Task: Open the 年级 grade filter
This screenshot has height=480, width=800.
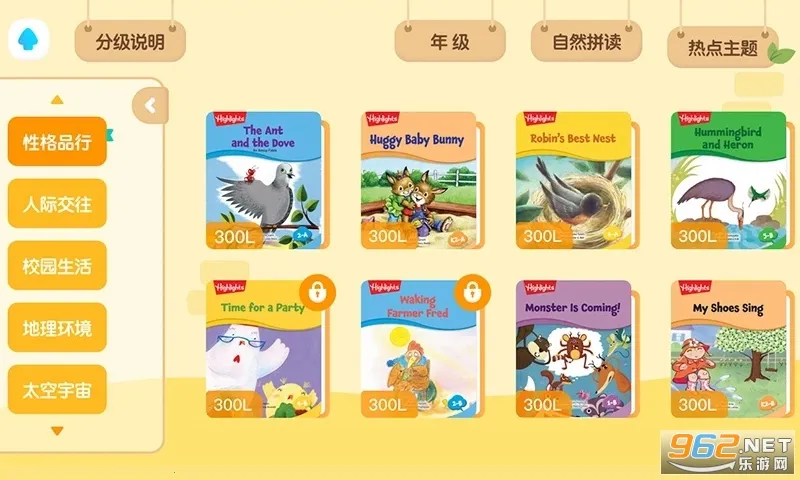Action: click(x=450, y=42)
